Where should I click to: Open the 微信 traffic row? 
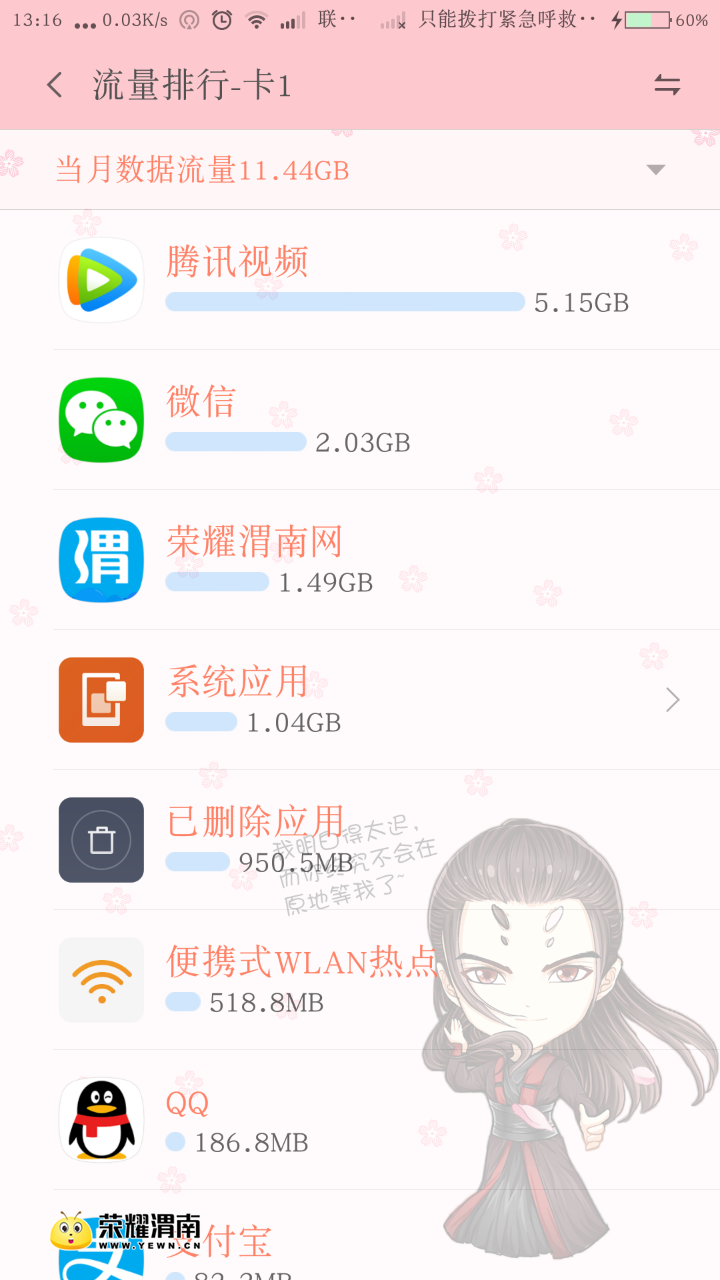(x=386, y=420)
